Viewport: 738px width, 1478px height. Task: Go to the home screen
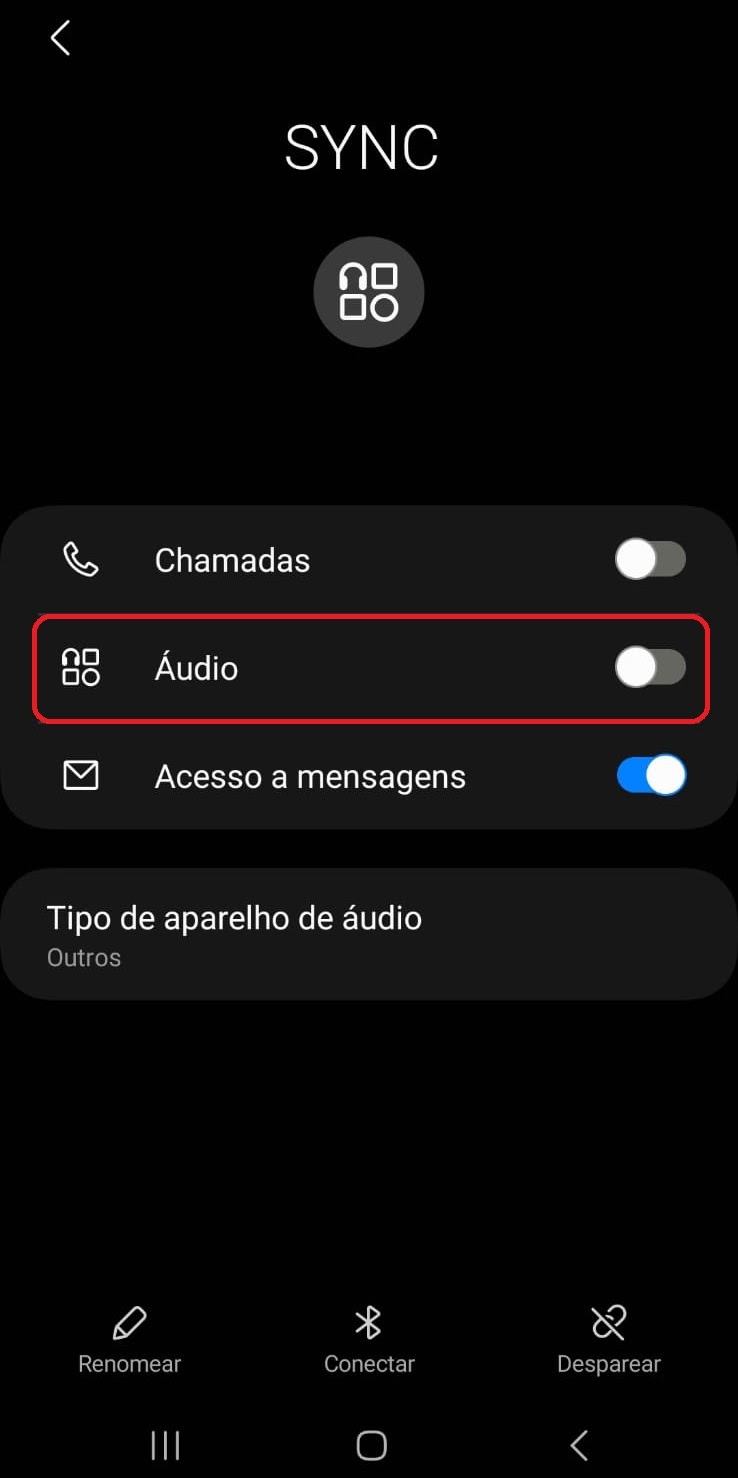pyautogui.click(x=371, y=1445)
